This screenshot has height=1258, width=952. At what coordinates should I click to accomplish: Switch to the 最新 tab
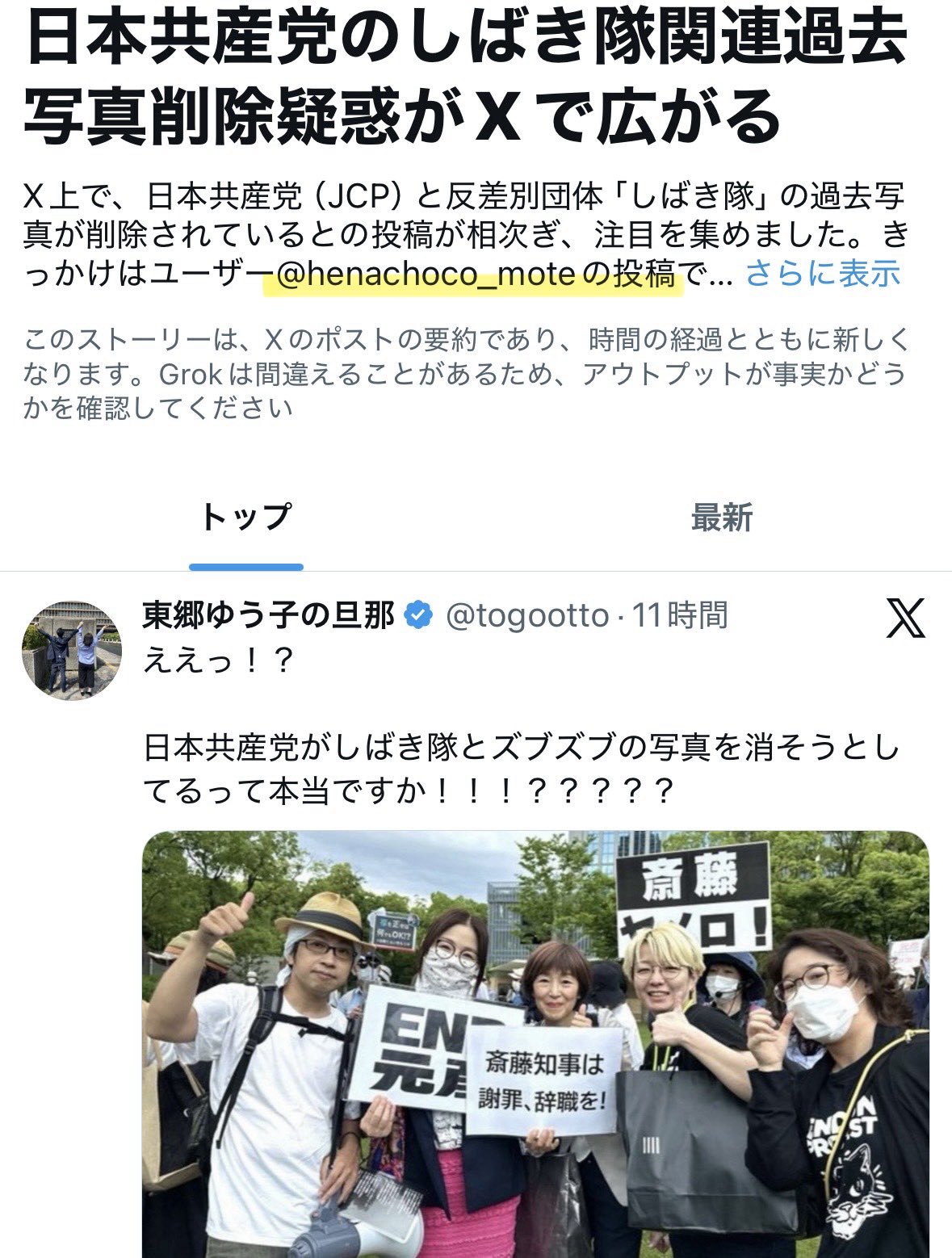coord(721,518)
